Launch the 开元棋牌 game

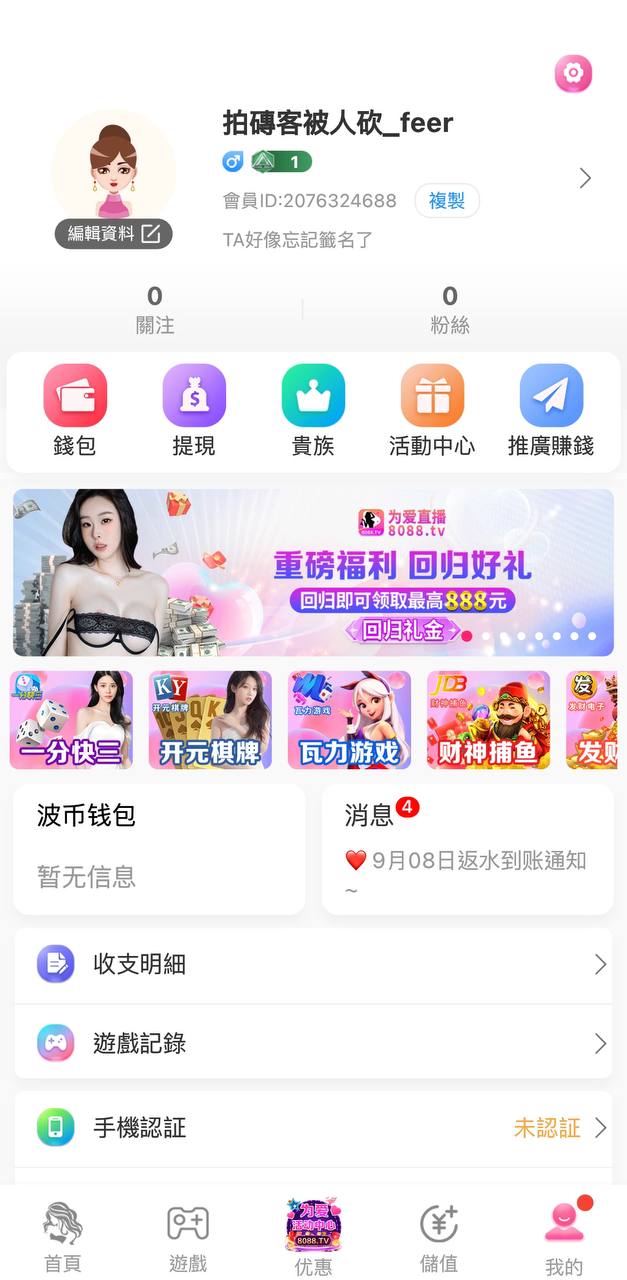[210, 720]
